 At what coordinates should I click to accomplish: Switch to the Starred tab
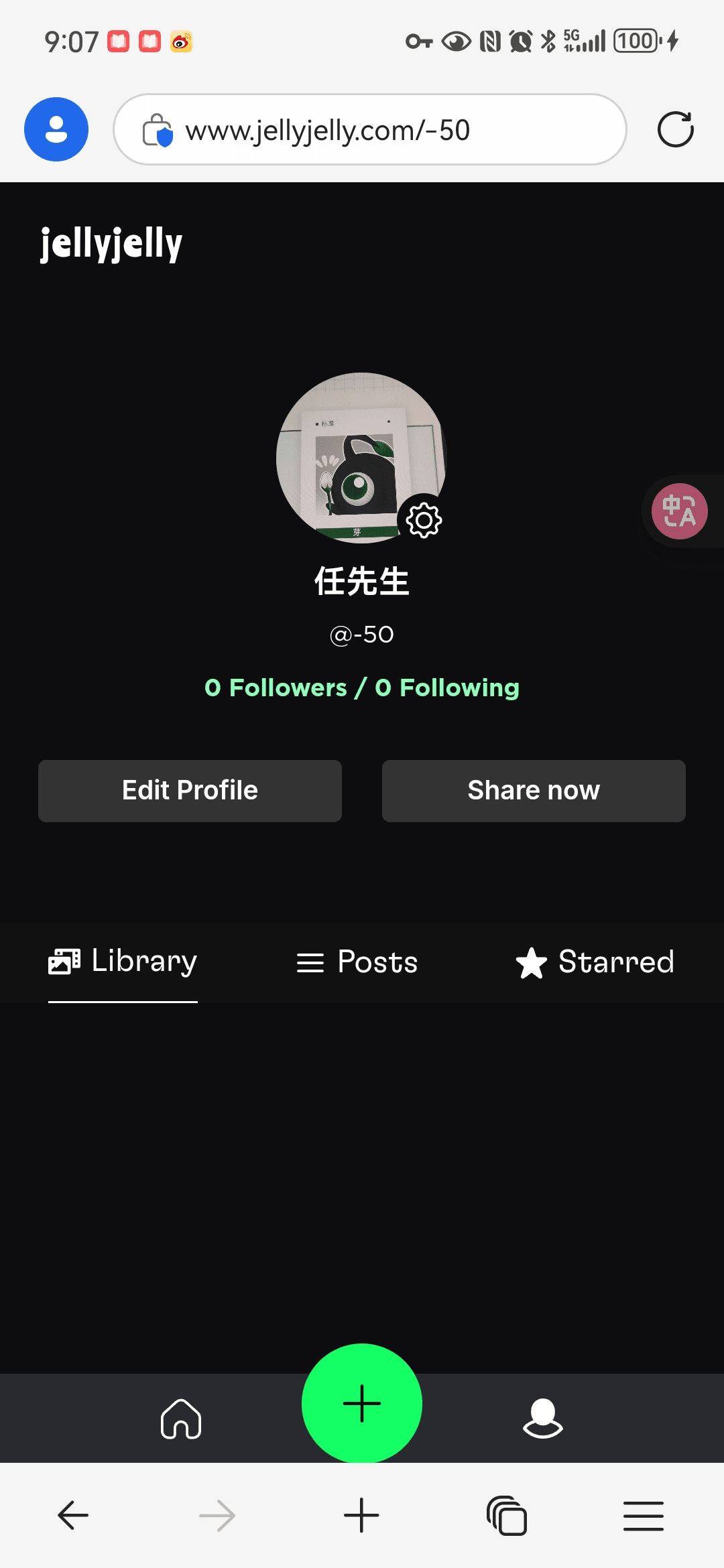[x=595, y=962]
